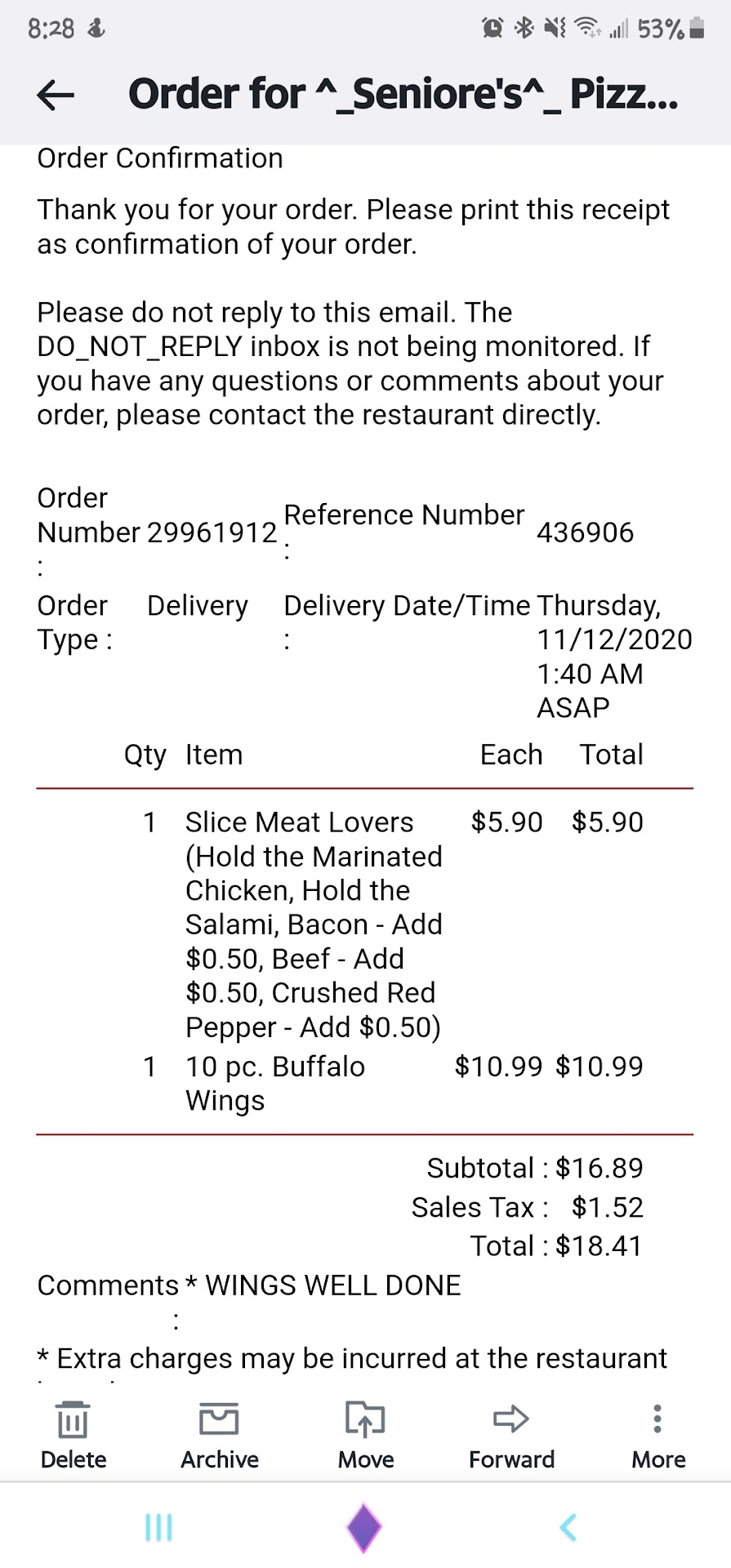Open the More options menu
The height and width of the screenshot is (1568, 731).
[x=657, y=1434]
